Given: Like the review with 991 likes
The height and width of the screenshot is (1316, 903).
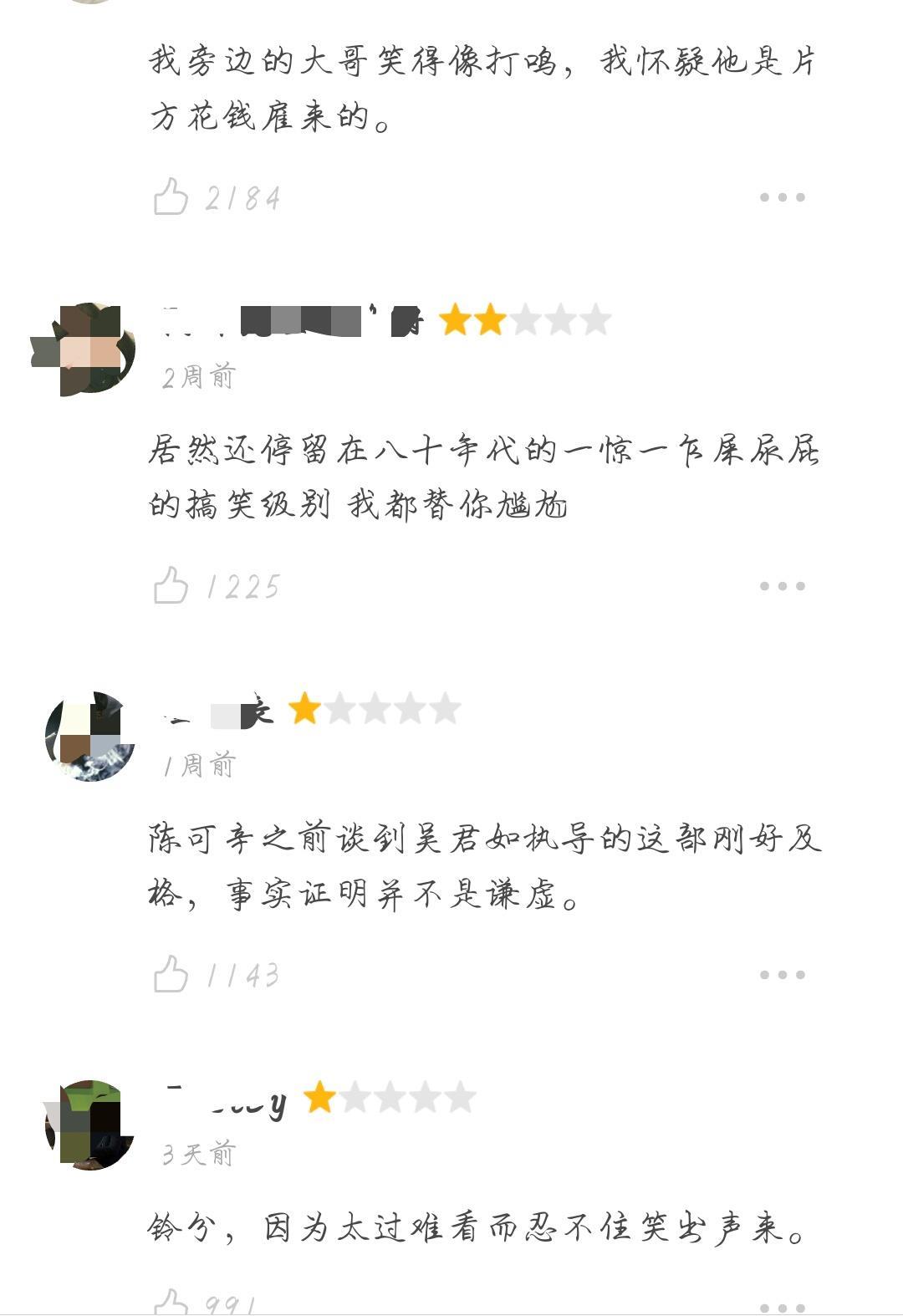Looking at the screenshot, I should (x=171, y=1304).
